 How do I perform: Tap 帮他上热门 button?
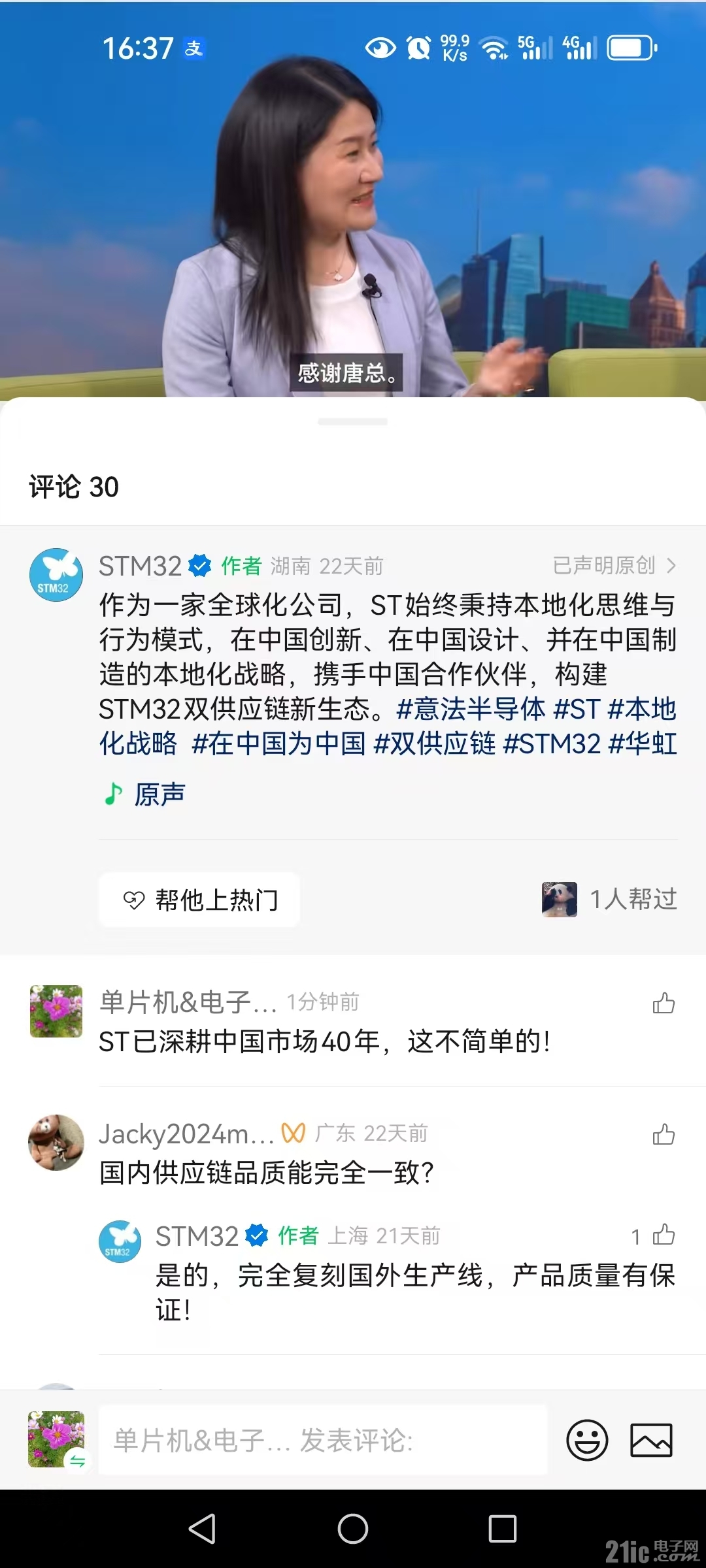(x=199, y=900)
